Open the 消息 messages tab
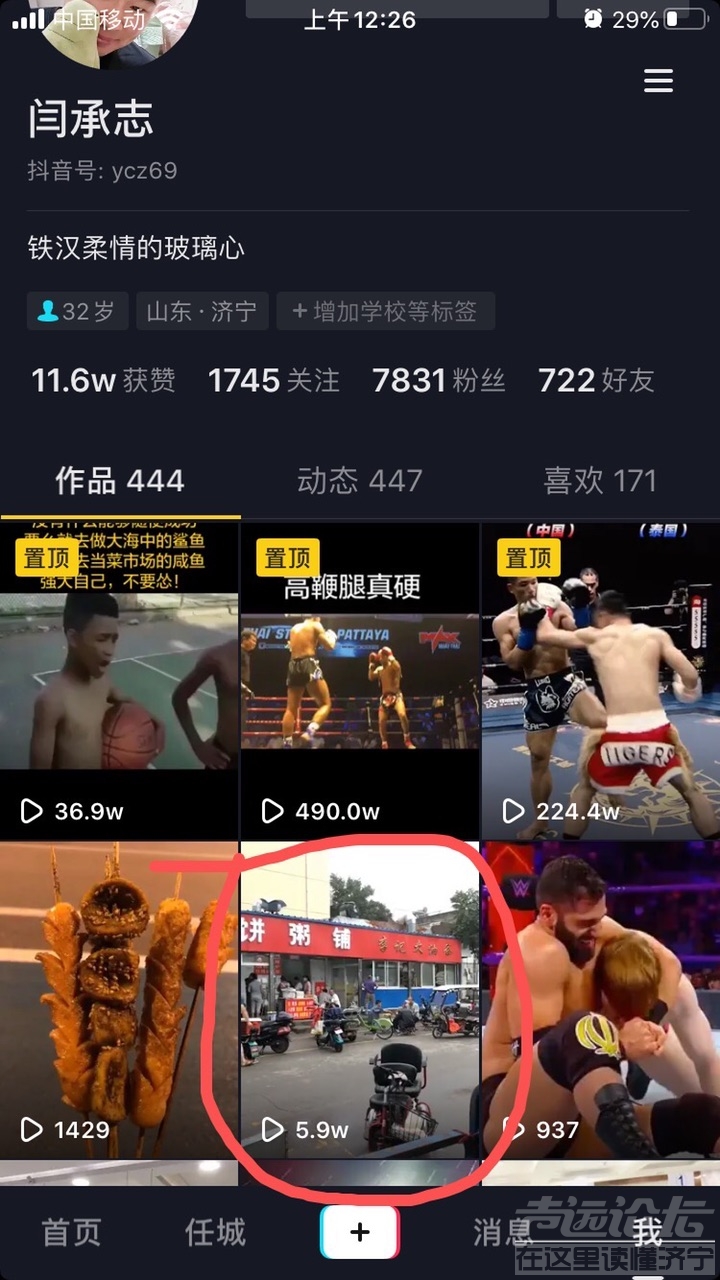 [x=503, y=1232]
